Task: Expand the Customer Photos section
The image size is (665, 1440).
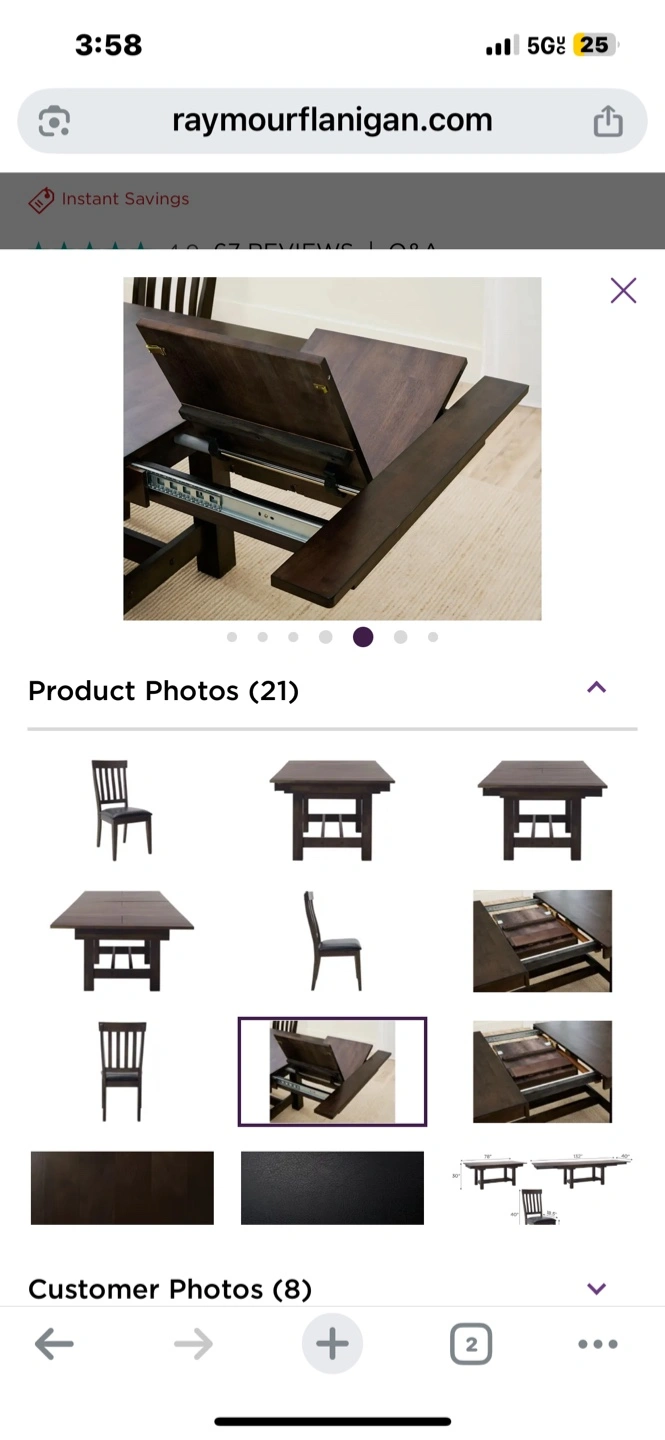Action: (596, 1288)
